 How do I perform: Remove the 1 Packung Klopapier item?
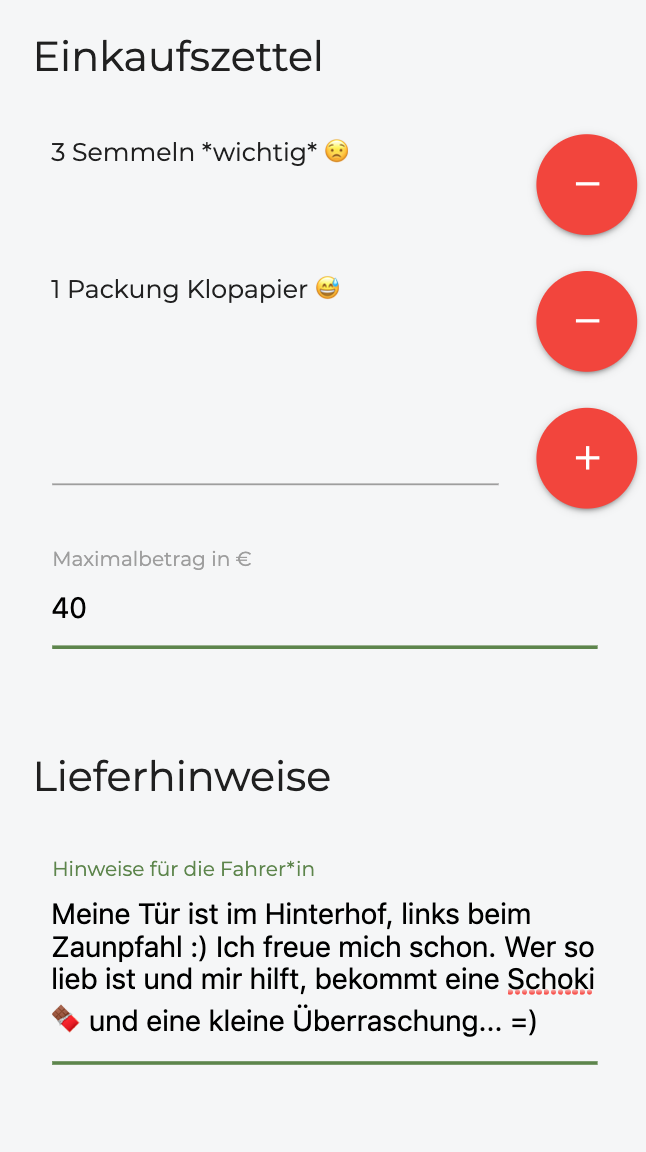tap(586, 321)
